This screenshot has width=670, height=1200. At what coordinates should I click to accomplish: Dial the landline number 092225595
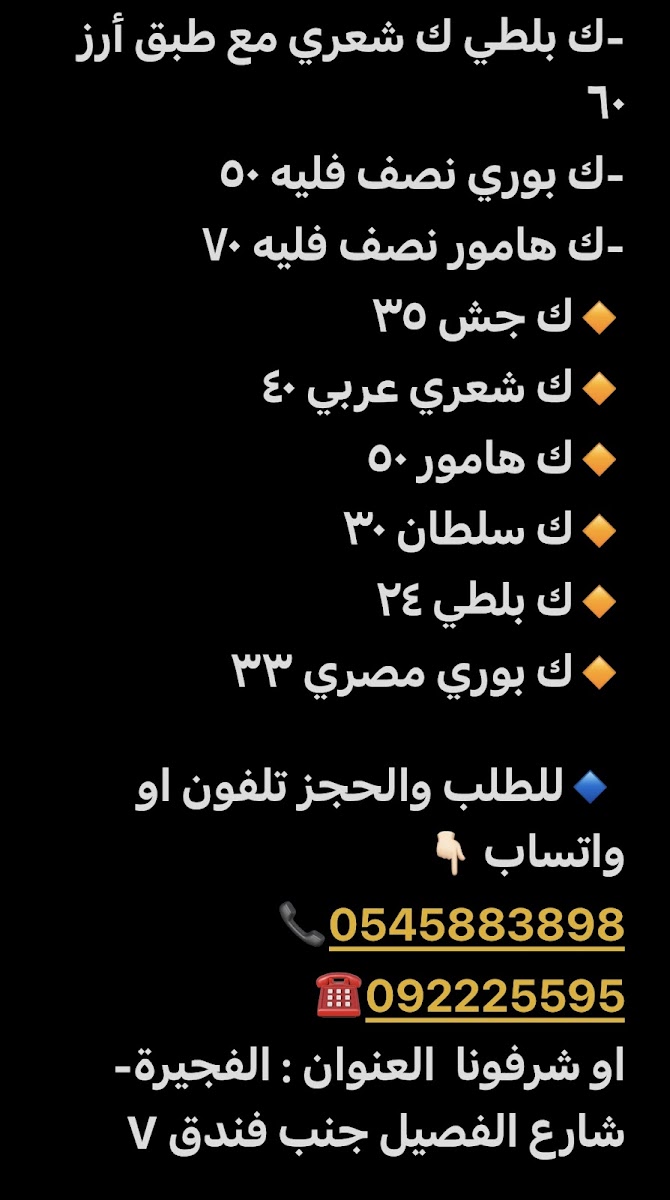pyautogui.click(x=495, y=996)
